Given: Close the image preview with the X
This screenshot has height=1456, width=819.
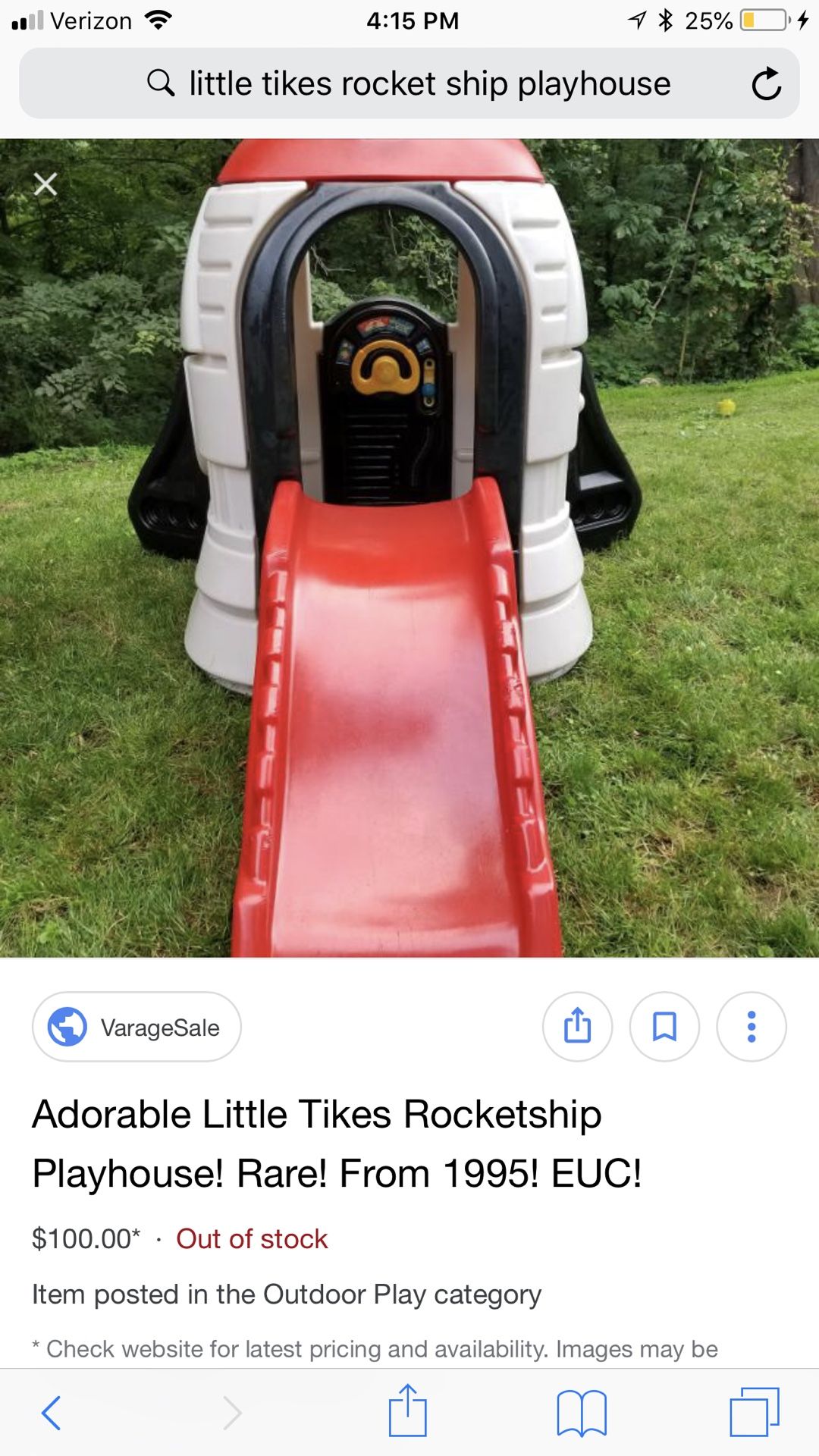Looking at the screenshot, I should pos(45,184).
